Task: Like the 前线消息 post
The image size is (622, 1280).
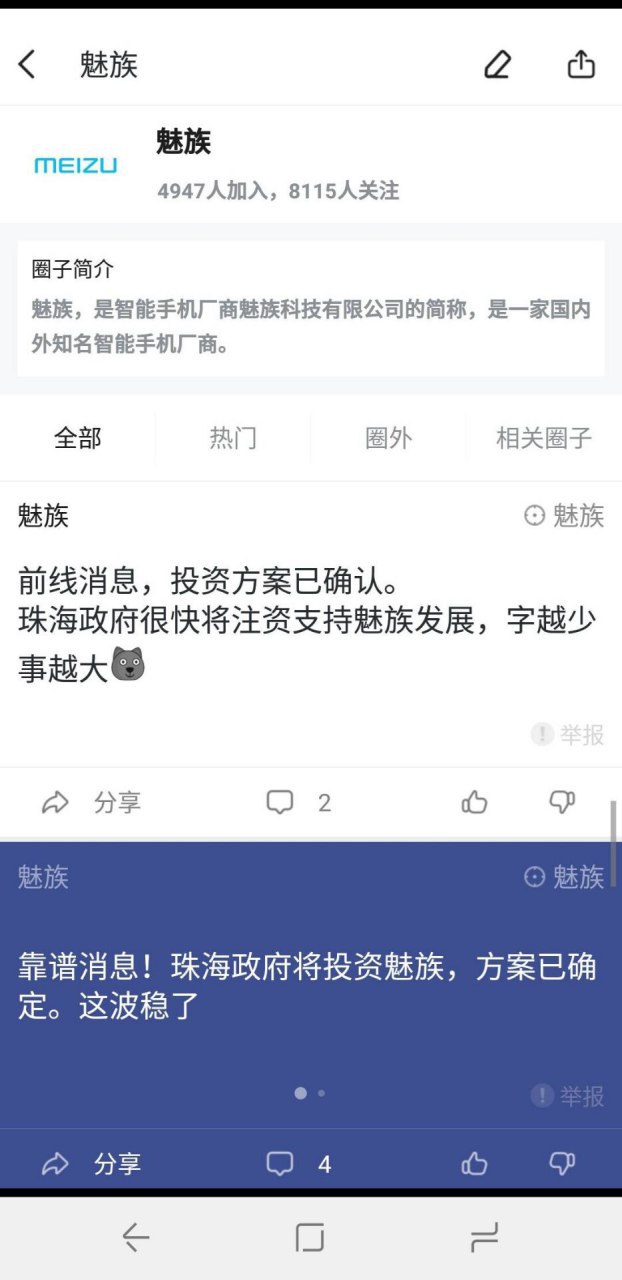Action: 474,802
